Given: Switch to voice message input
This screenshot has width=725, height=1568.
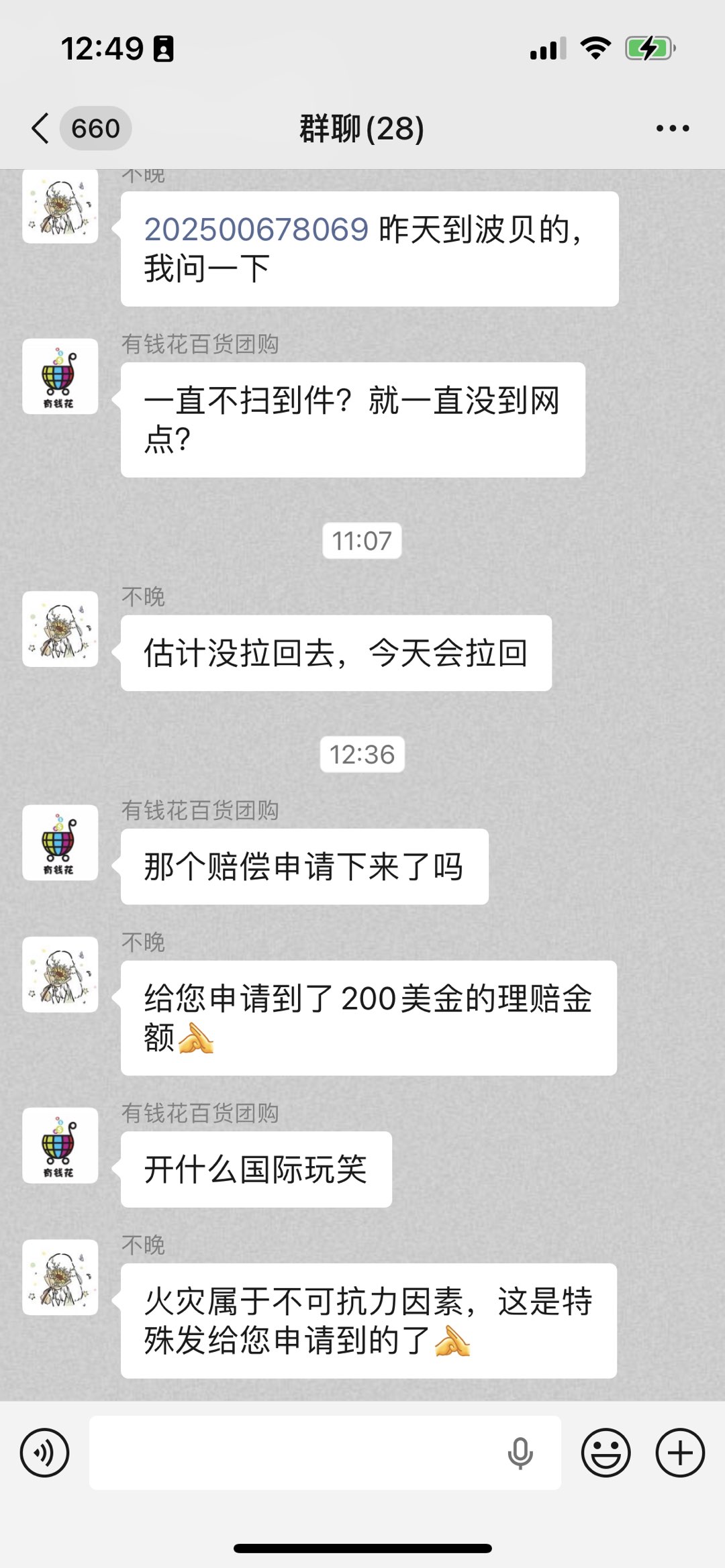Looking at the screenshot, I should (44, 1453).
